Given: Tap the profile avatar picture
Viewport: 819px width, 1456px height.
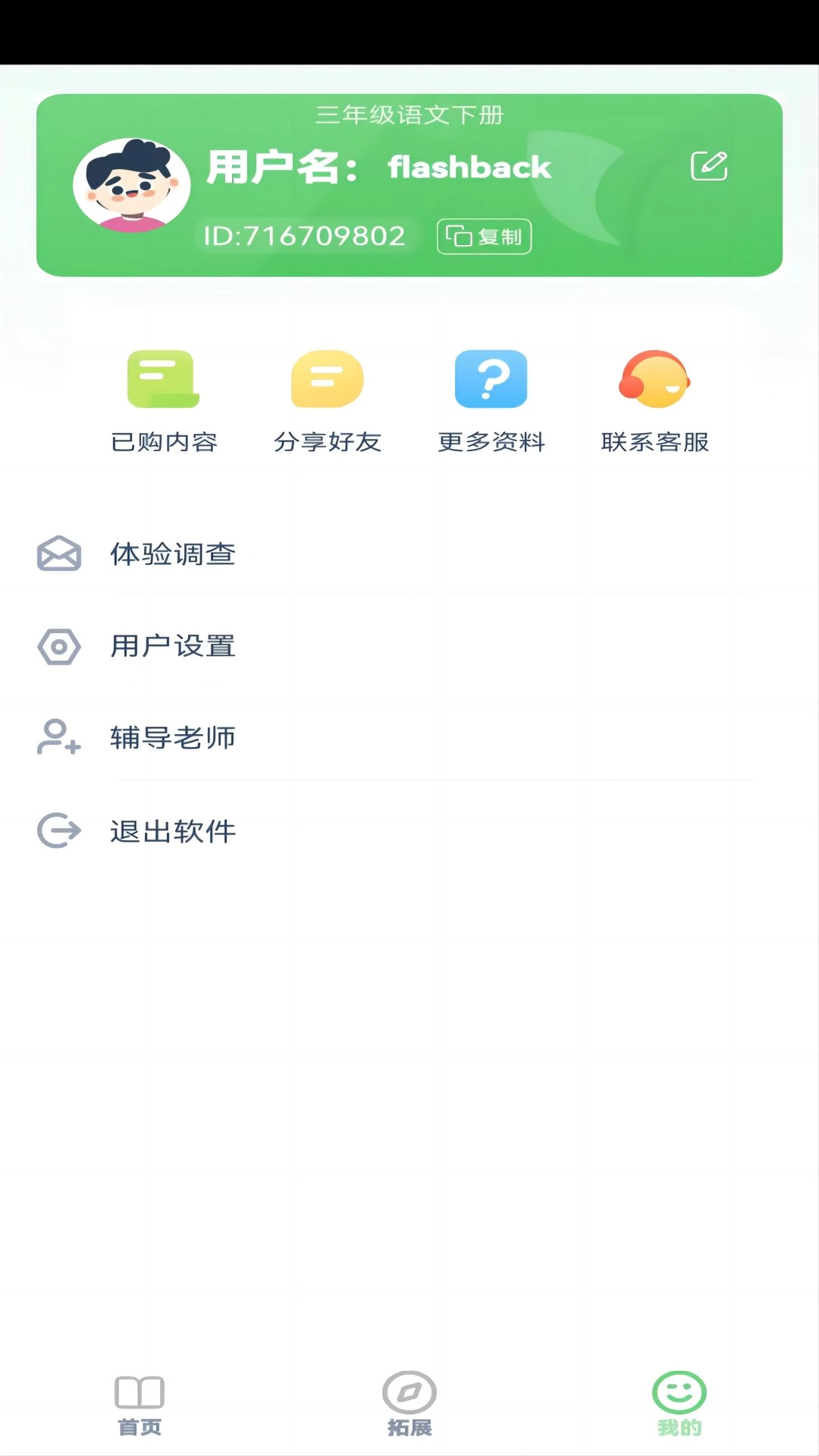Looking at the screenshot, I should click(132, 185).
